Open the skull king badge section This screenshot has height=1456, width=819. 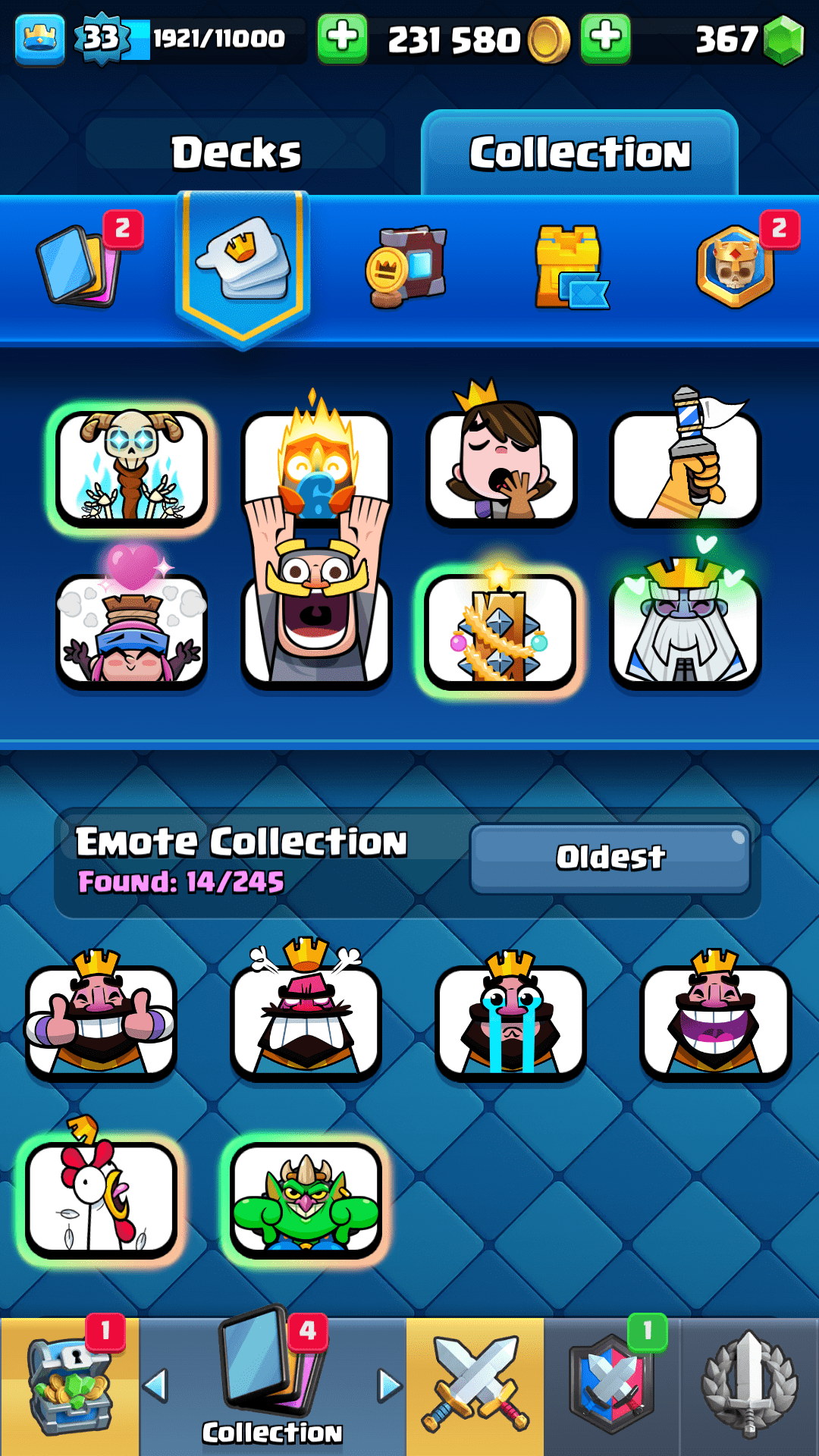(x=736, y=265)
